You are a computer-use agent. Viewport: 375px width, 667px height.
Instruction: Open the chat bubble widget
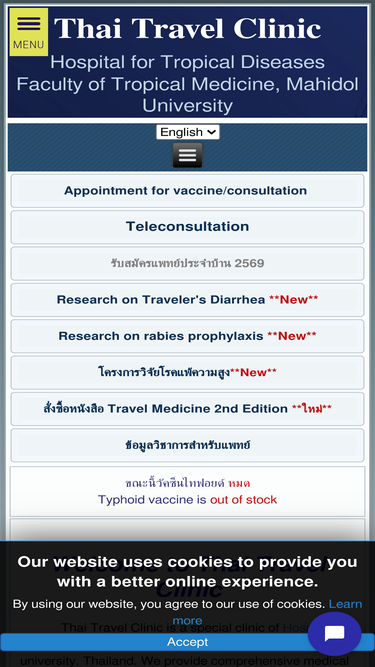(335, 634)
